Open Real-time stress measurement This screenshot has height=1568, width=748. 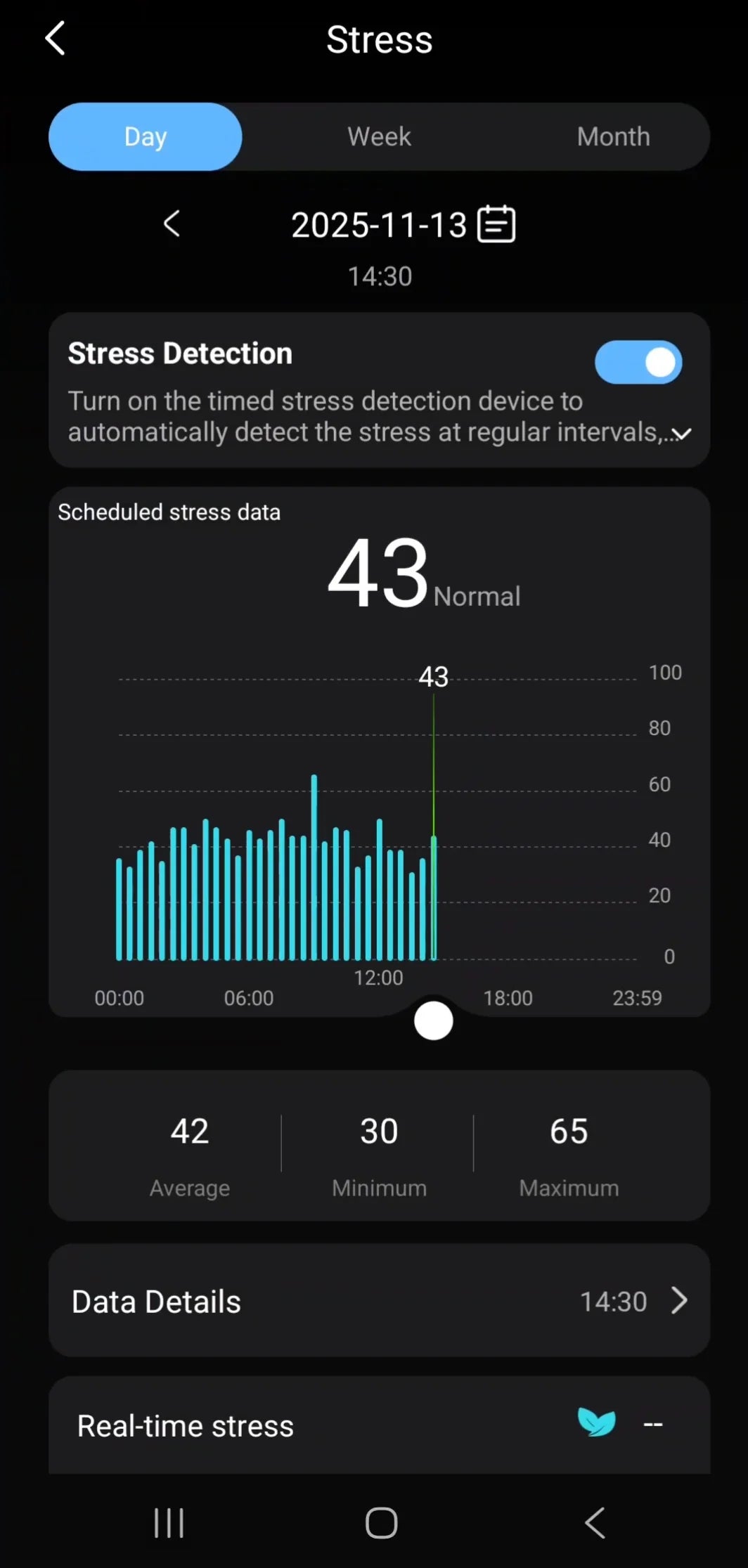click(x=379, y=1425)
